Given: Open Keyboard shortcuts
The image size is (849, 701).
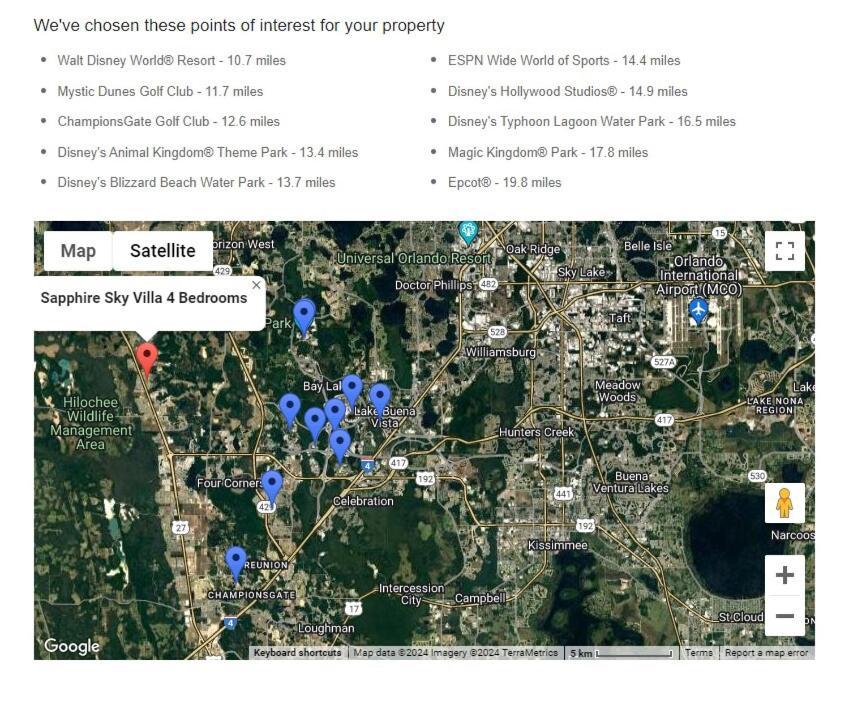Looking at the screenshot, I should pos(297,653).
